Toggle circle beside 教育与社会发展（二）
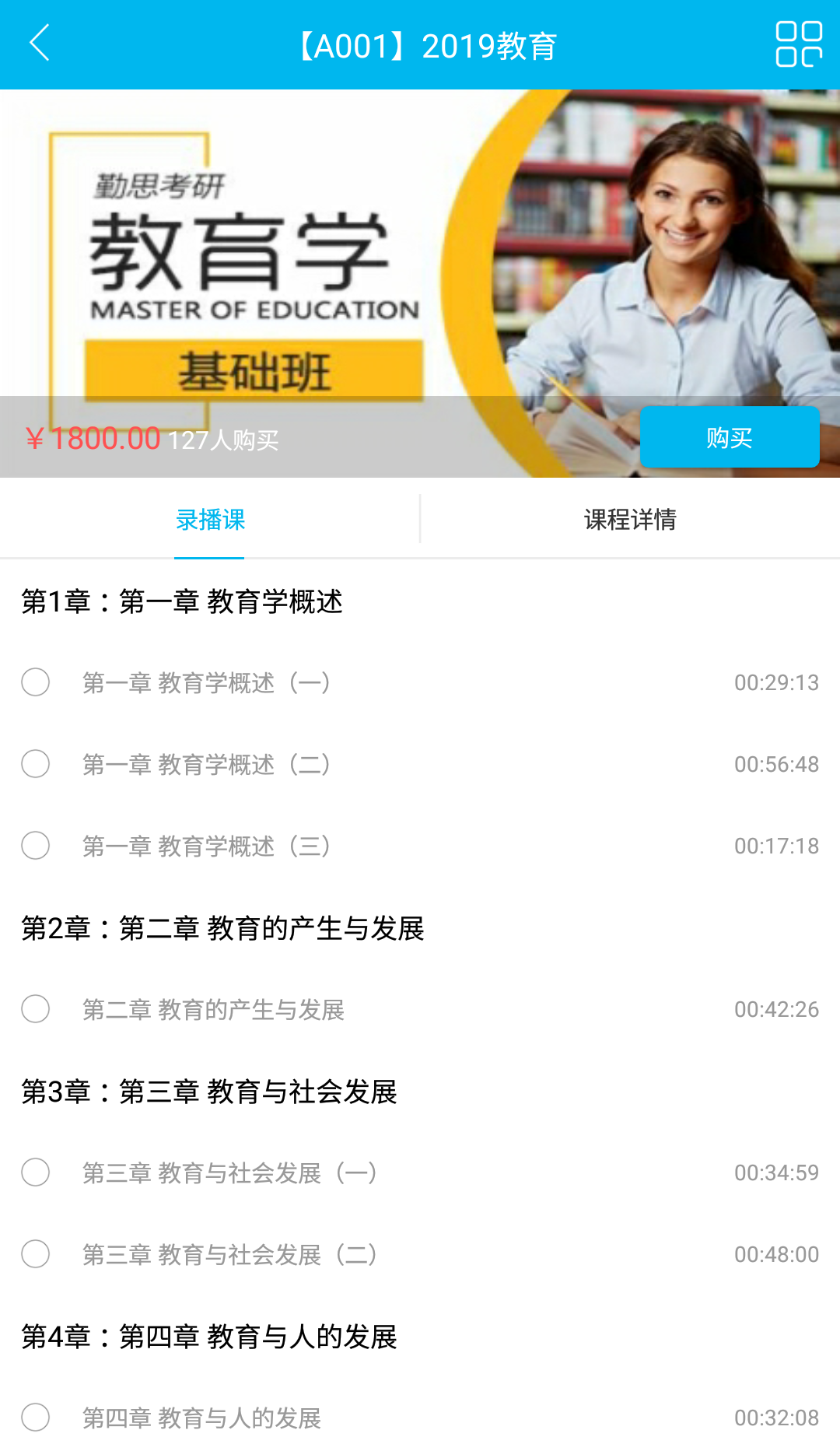The image size is (840, 1444). pos(34,1254)
